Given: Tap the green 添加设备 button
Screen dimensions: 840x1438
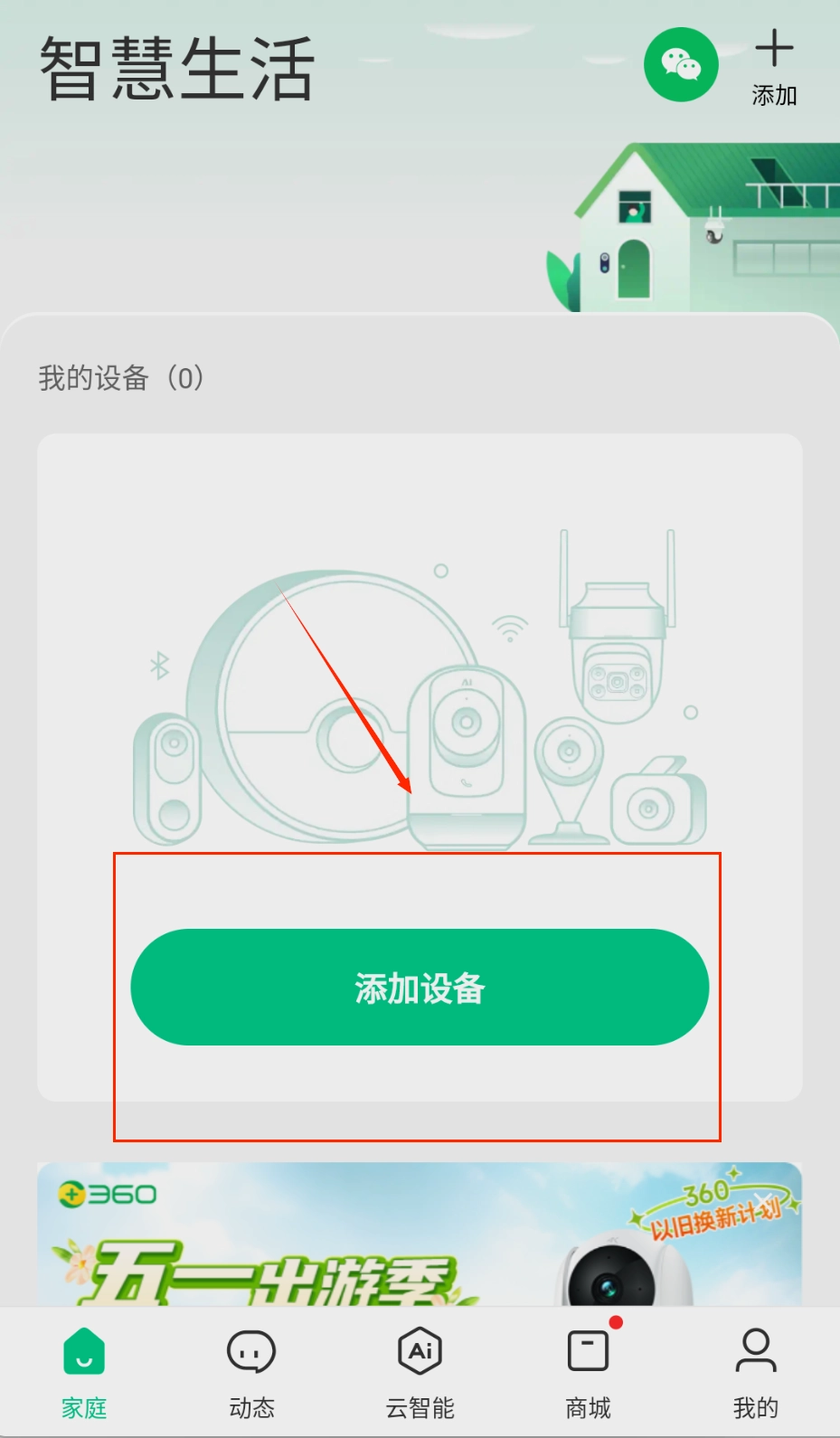Looking at the screenshot, I should tap(420, 988).
